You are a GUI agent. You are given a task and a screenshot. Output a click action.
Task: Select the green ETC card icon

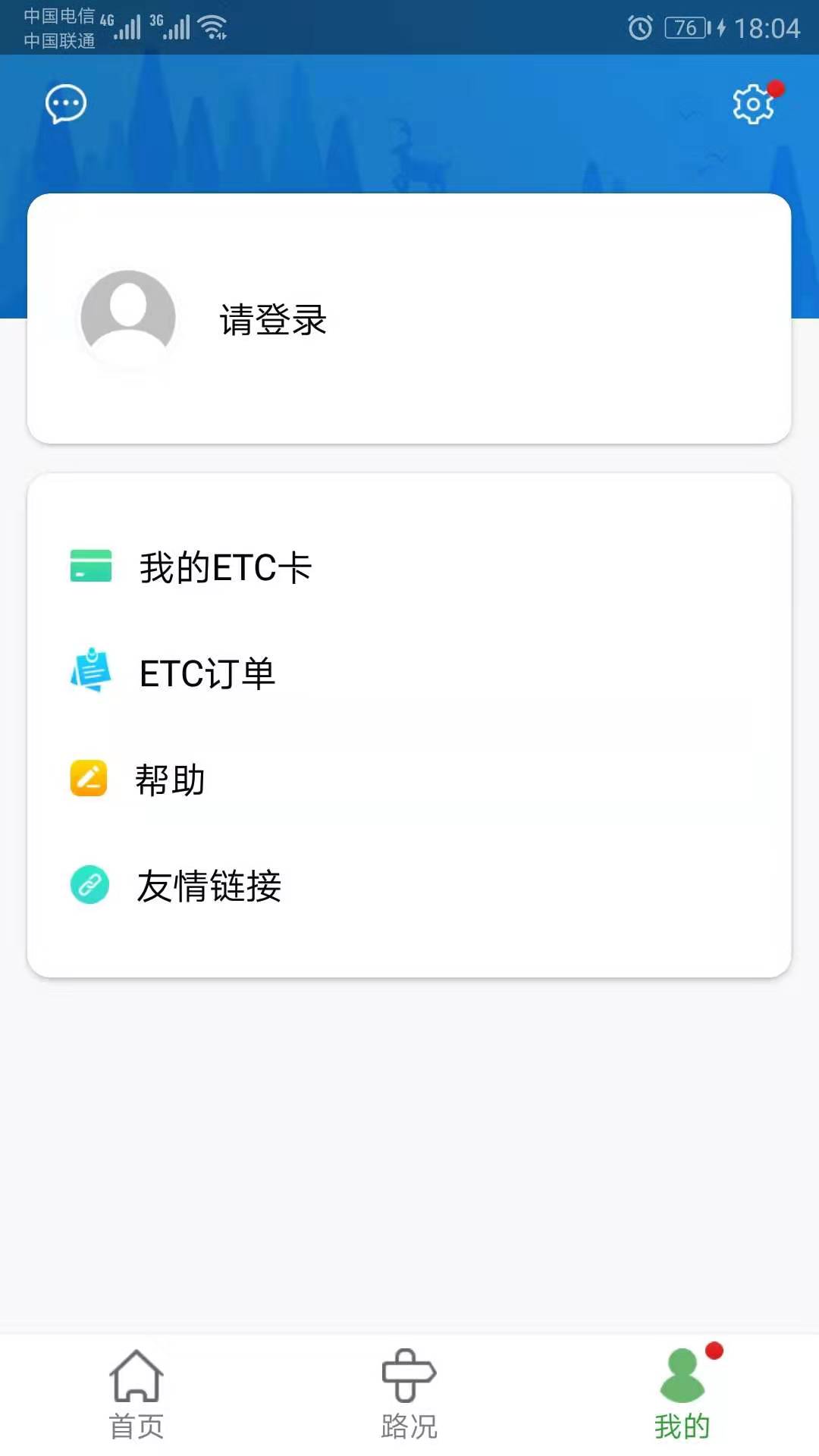pos(90,566)
